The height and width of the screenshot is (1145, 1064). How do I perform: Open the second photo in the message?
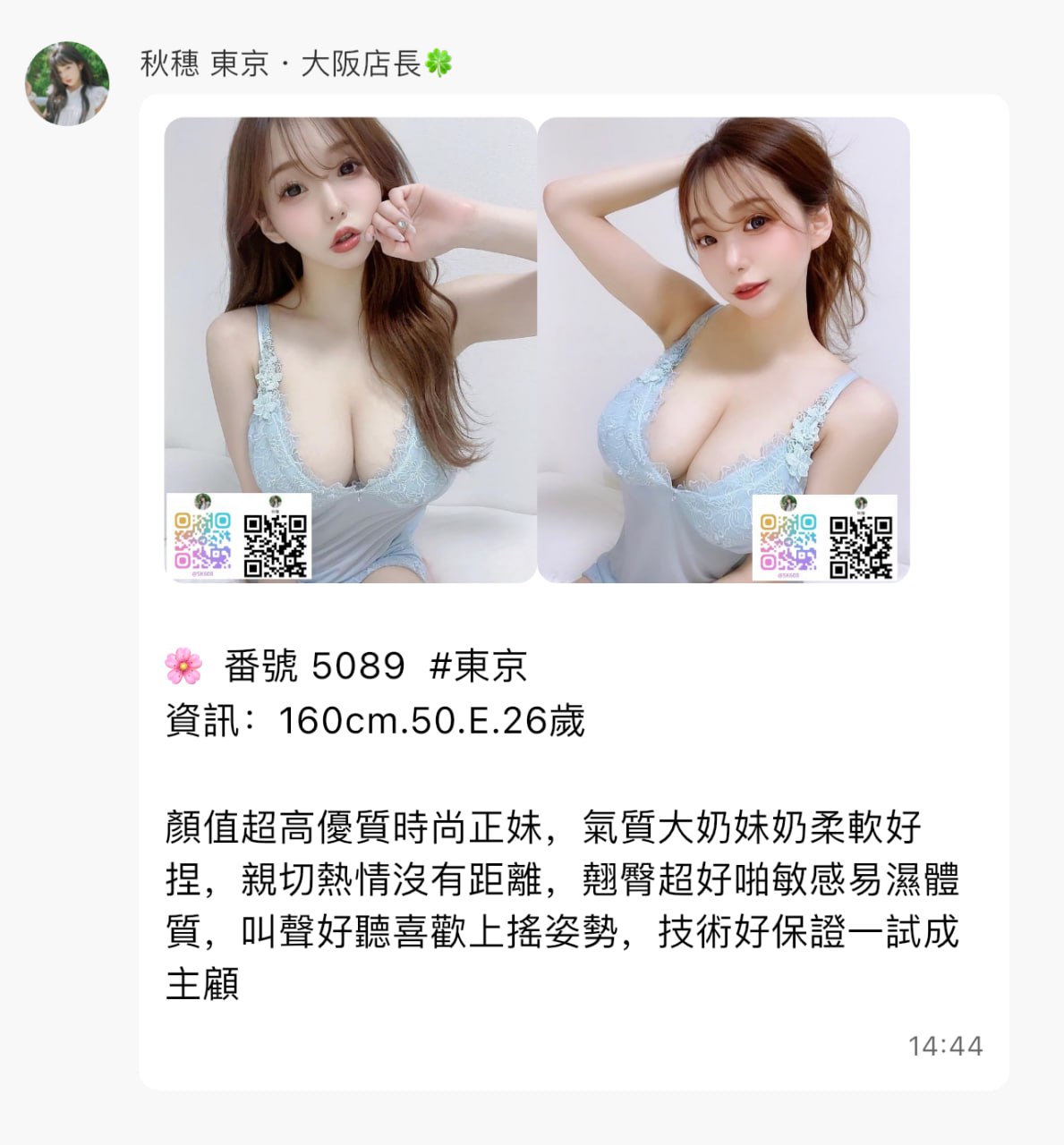[x=723, y=349]
